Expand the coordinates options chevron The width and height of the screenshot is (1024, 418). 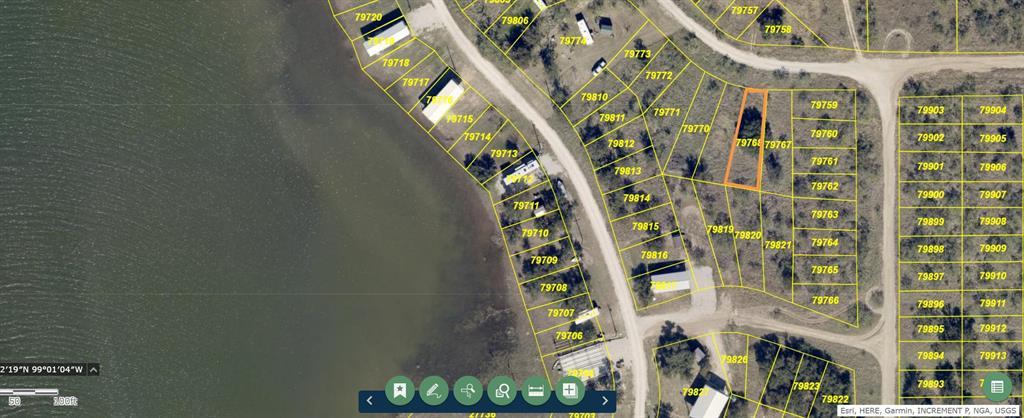[x=93, y=369]
